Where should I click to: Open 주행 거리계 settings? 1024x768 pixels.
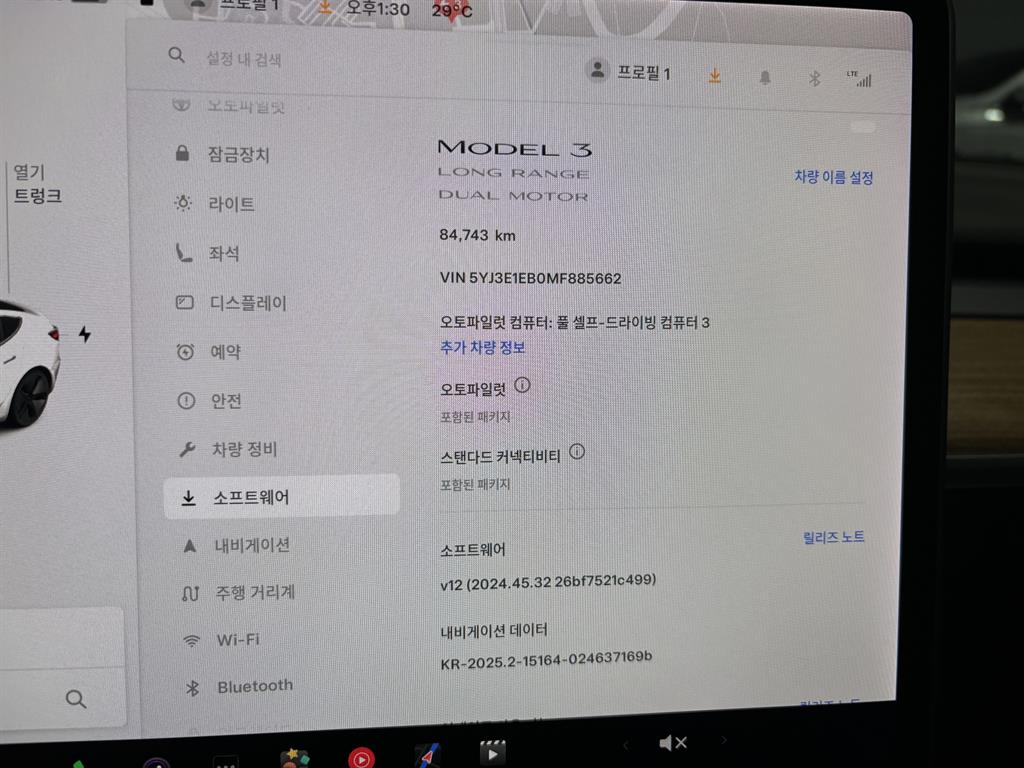click(x=255, y=592)
